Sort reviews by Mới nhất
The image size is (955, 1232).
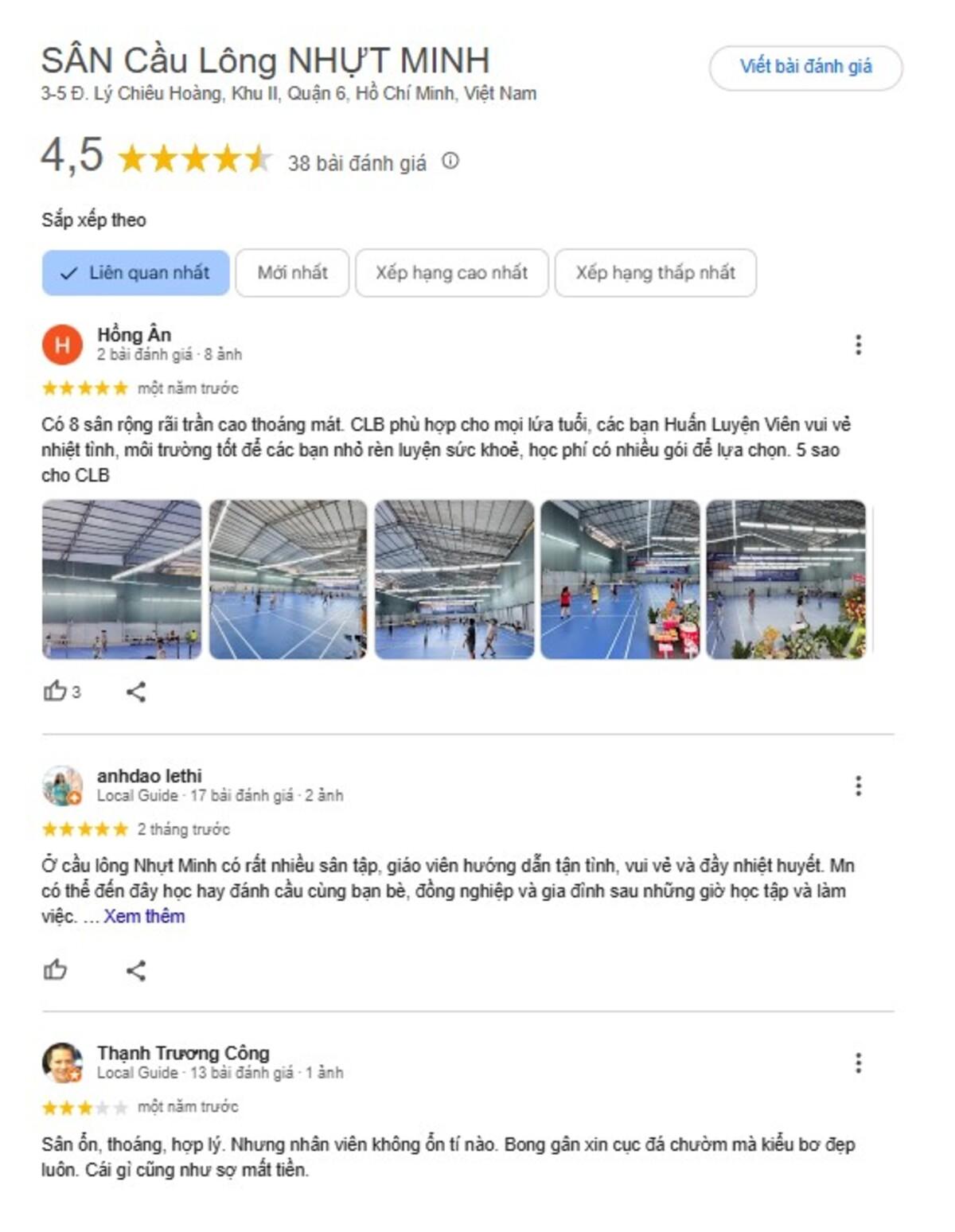292,273
